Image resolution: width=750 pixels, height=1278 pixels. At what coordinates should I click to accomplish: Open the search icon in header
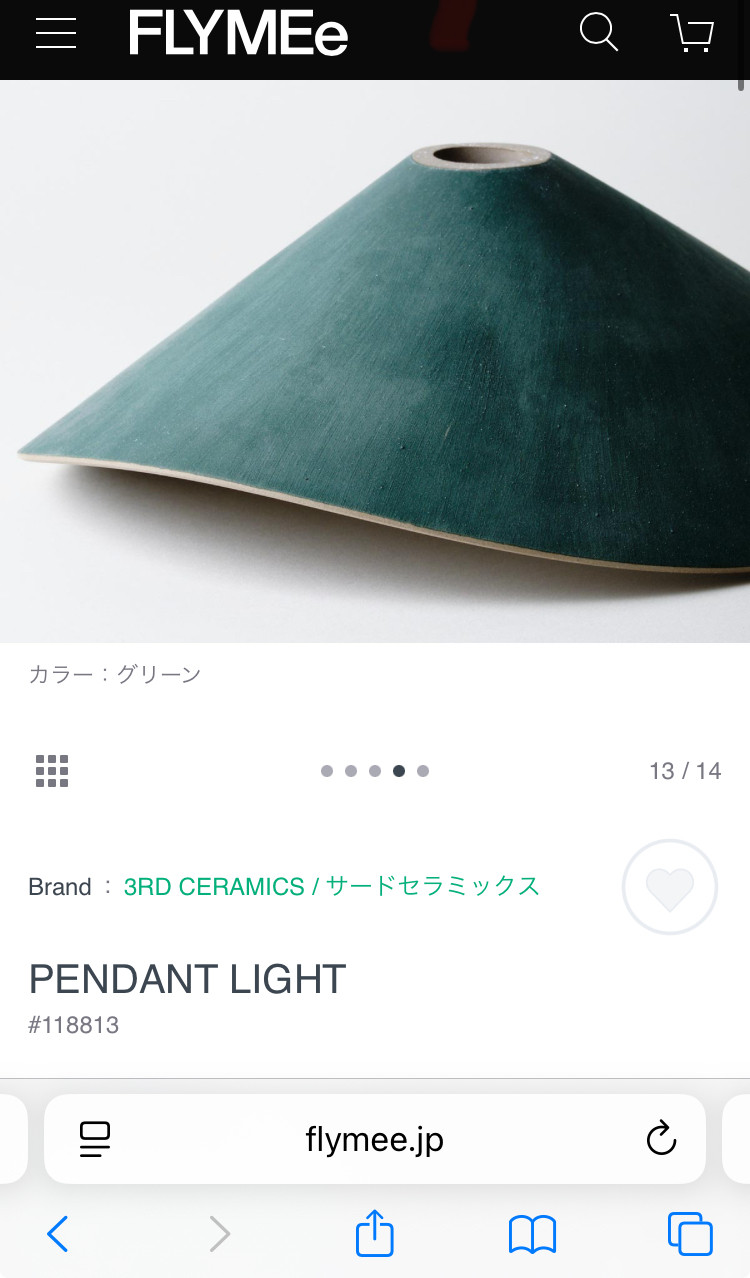599,32
